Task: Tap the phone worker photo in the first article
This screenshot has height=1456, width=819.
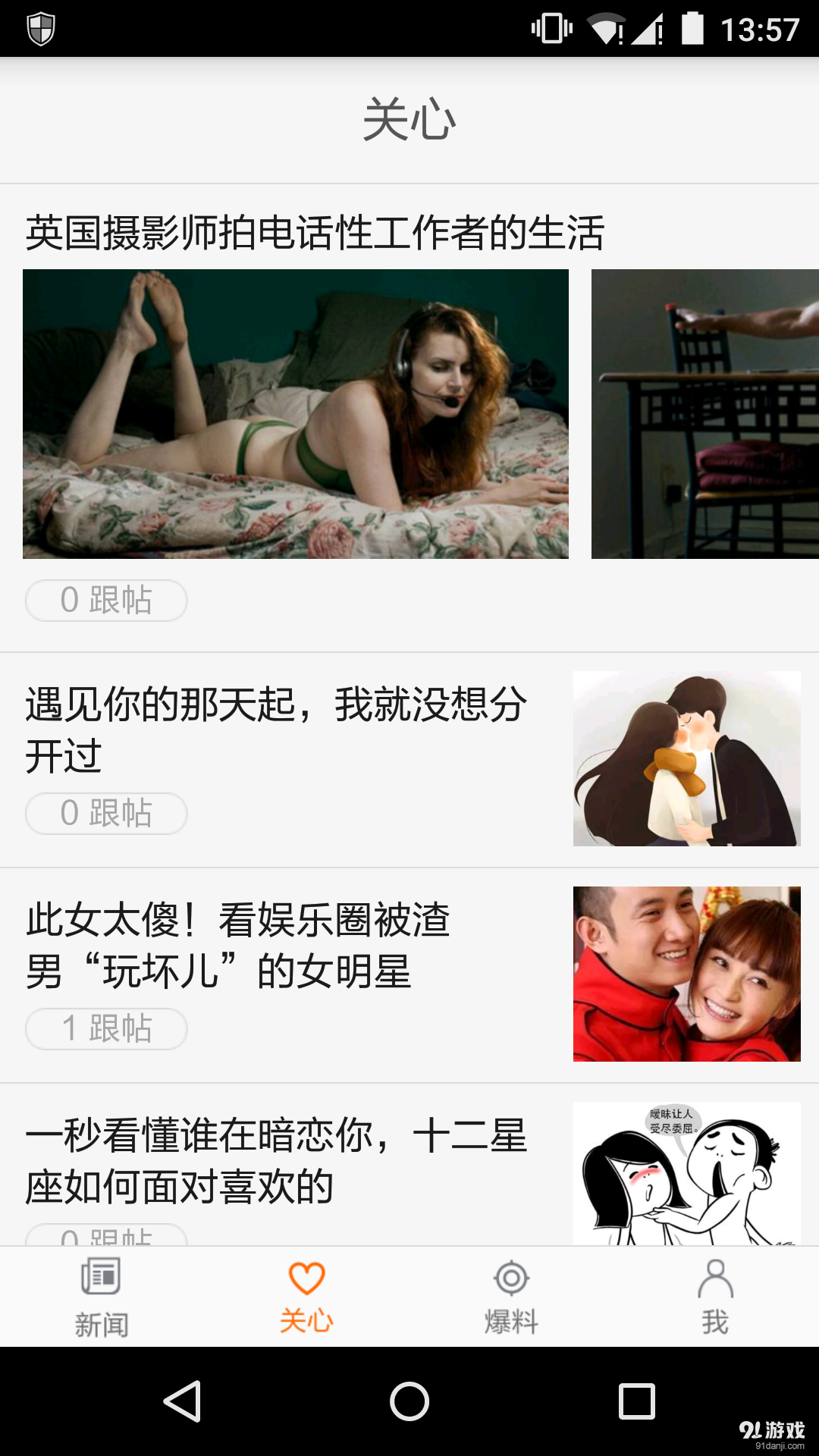Action: click(x=296, y=414)
